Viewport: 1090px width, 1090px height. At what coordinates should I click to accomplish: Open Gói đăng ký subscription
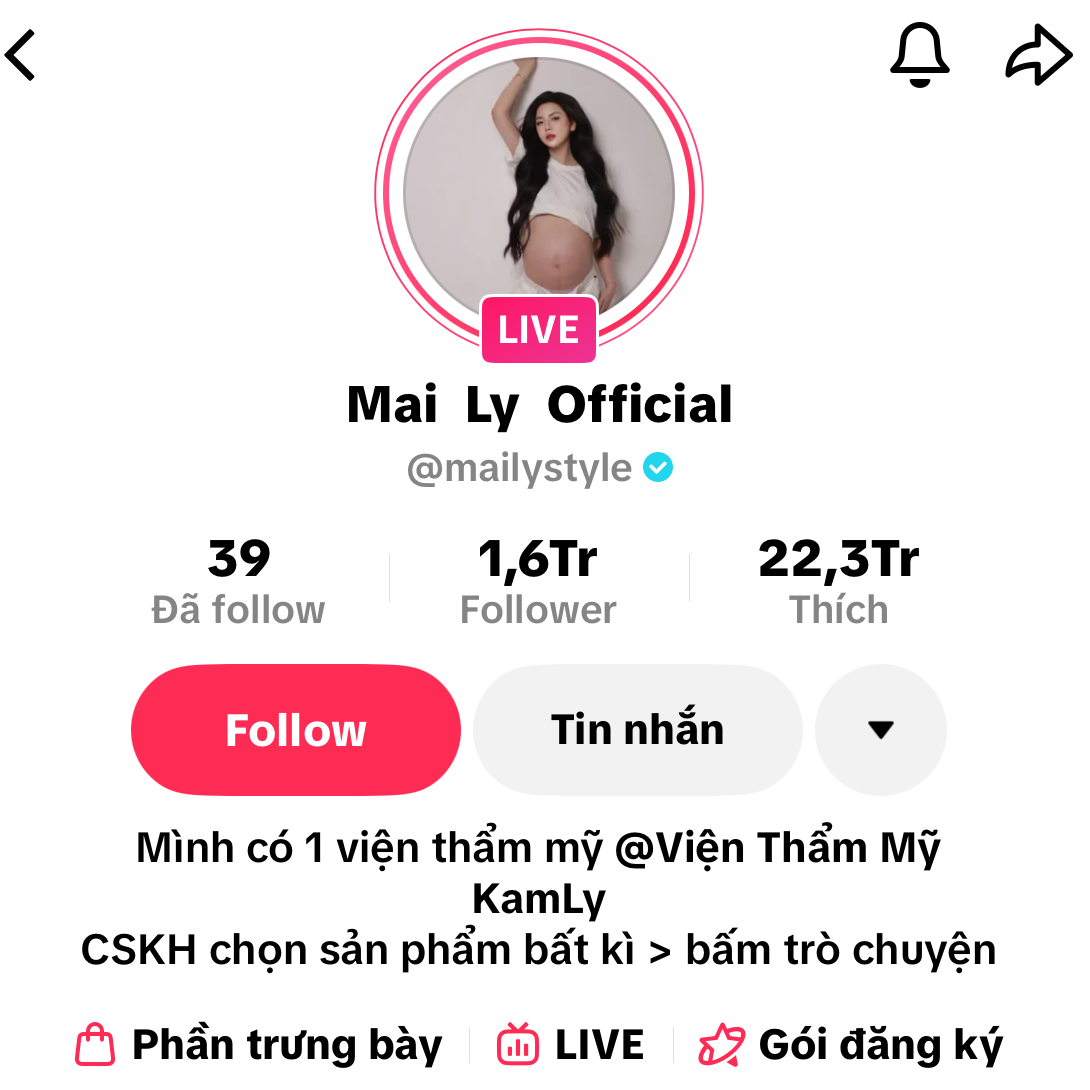(850, 1045)
